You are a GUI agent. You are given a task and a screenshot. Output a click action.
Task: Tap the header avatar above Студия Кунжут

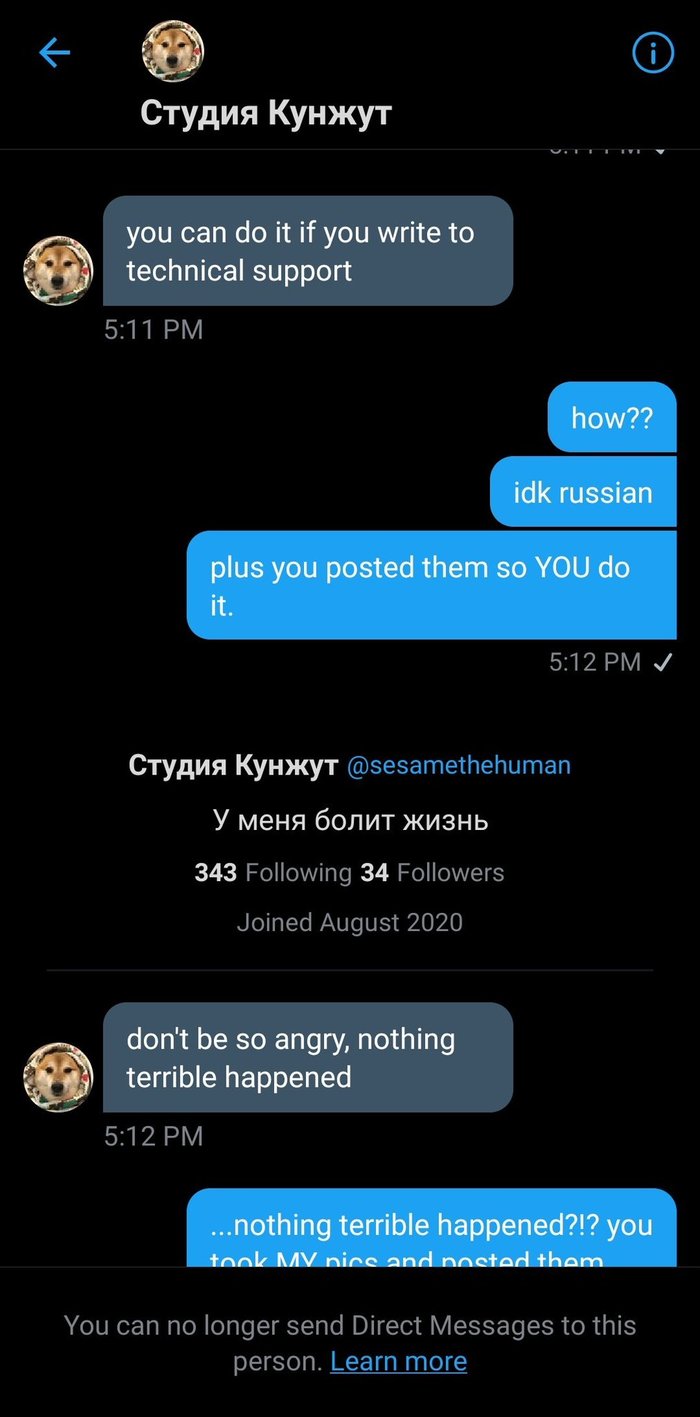click(174, 51)
